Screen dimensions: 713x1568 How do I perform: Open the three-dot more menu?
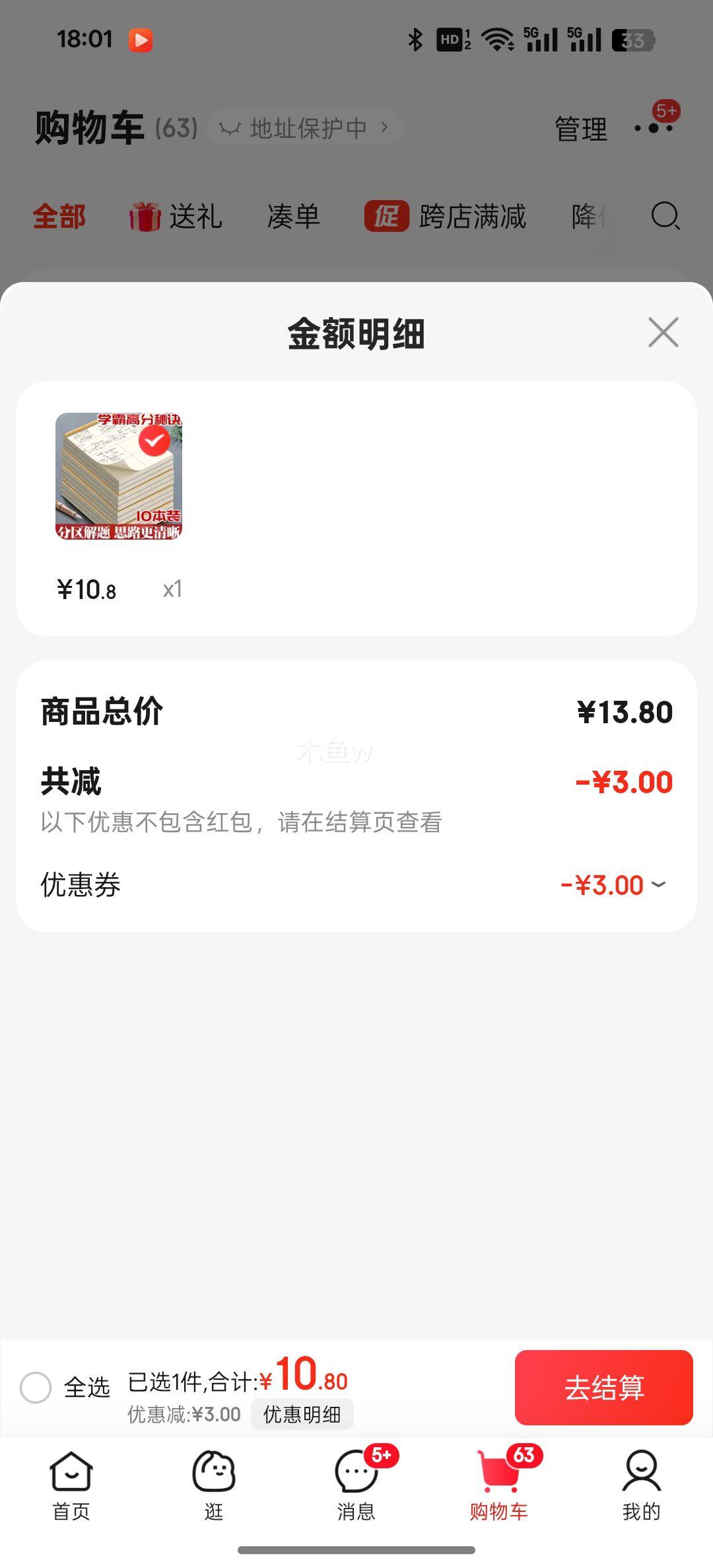(654, 129)
